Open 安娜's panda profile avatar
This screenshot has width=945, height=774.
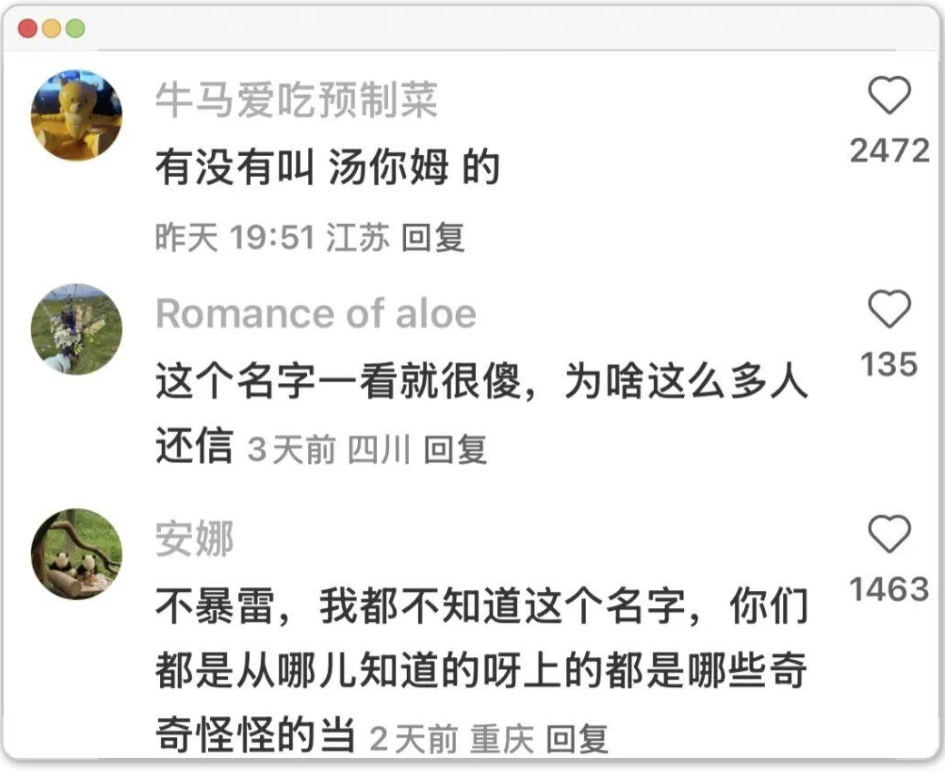77,553
